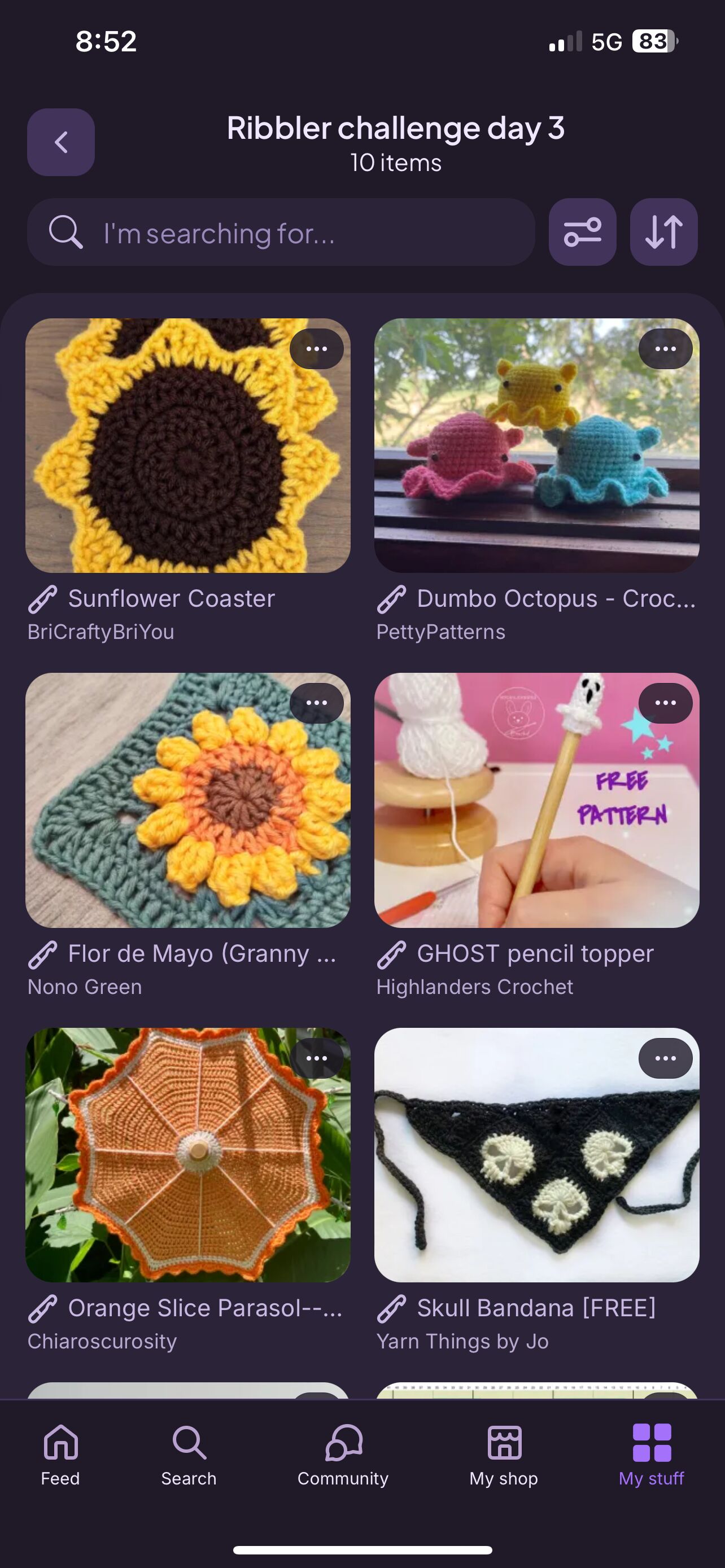Switch to the Feed tab
Image resolution: width=725 pixels, height=1568 pixels.
60,1455
